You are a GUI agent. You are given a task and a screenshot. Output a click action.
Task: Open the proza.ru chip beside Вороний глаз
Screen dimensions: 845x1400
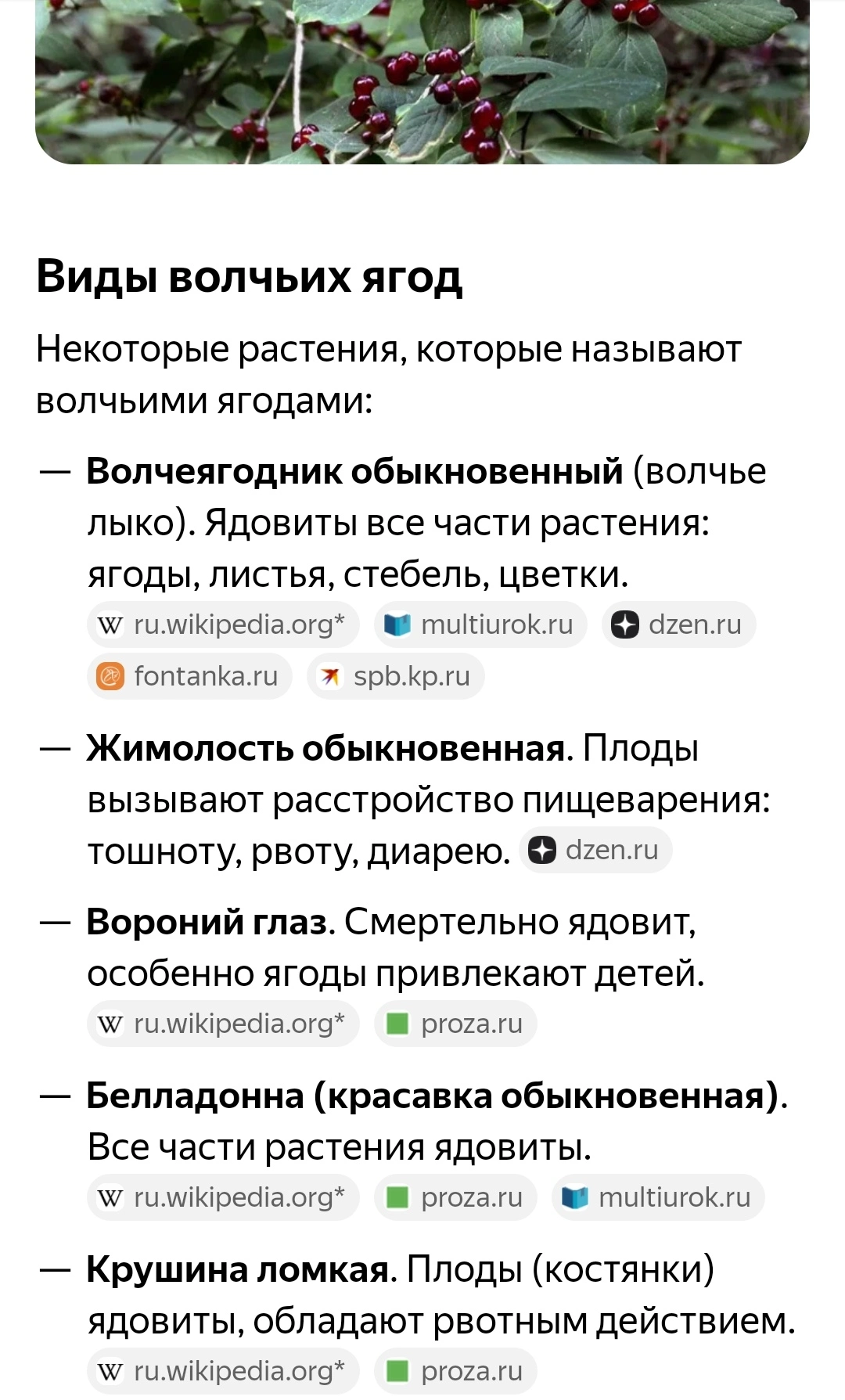[x=454, y=1023]
